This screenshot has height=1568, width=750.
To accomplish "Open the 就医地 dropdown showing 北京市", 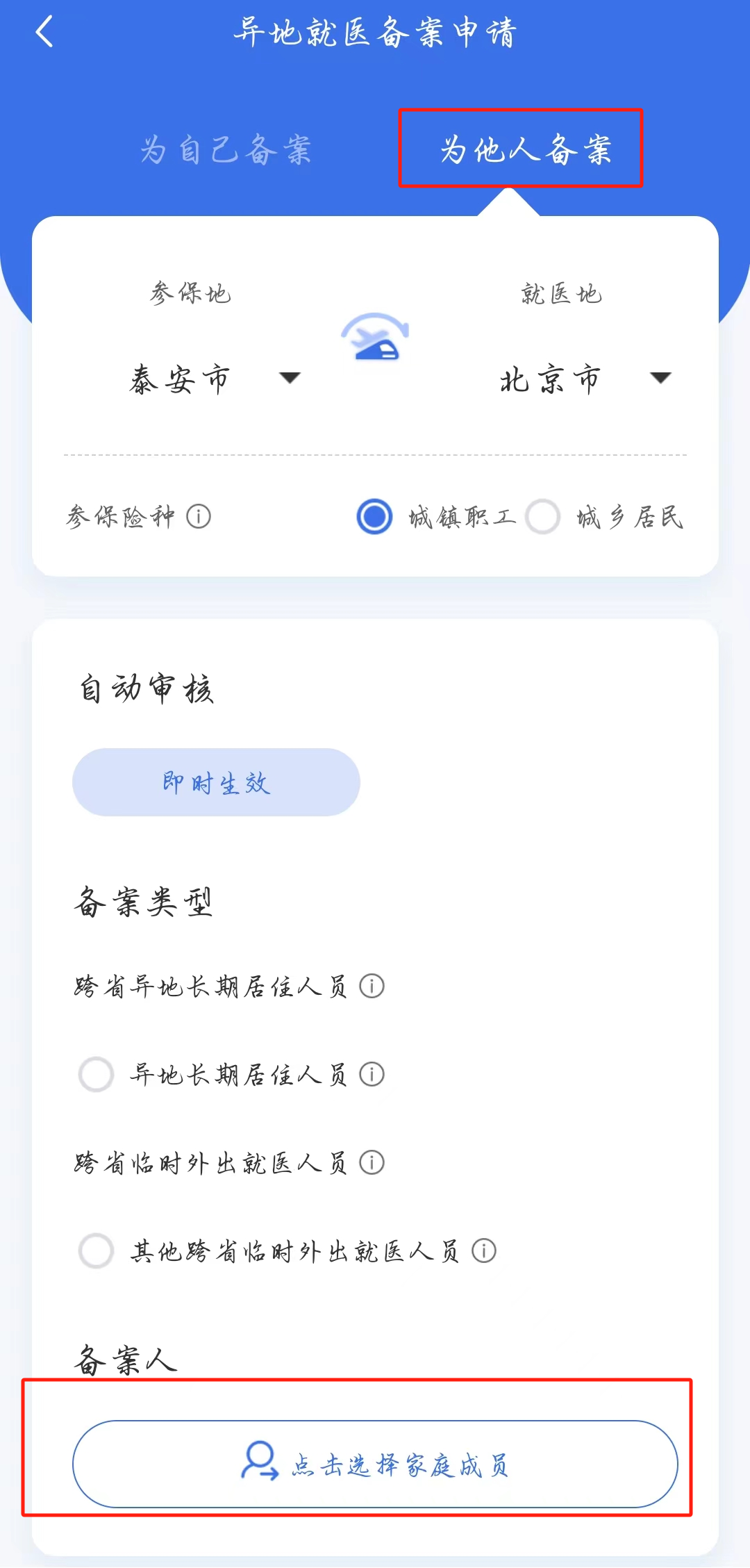I will pyautogui.click(x=585, y=379).
